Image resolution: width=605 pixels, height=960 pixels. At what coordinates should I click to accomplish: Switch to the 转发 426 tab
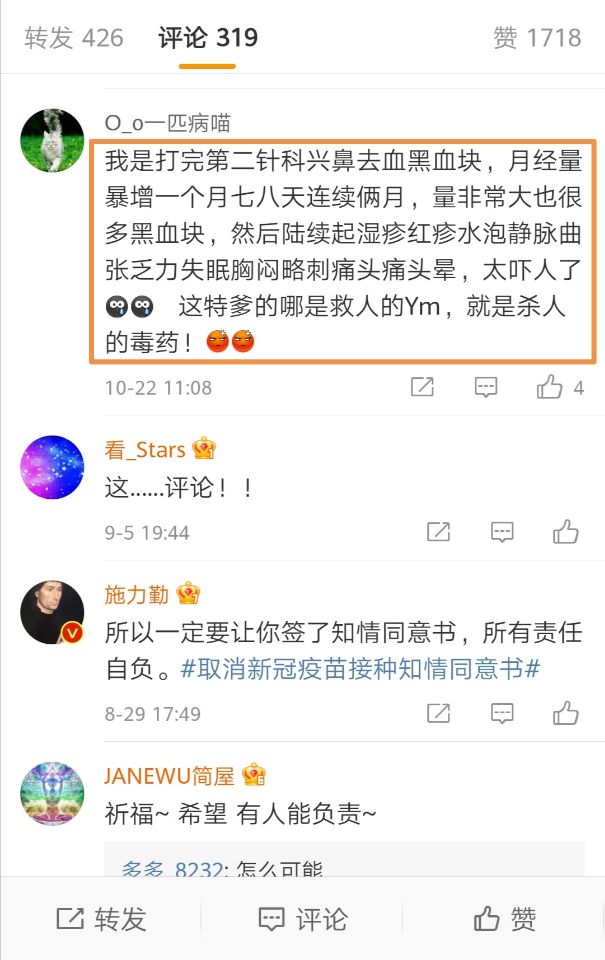(x=74, y=38)
